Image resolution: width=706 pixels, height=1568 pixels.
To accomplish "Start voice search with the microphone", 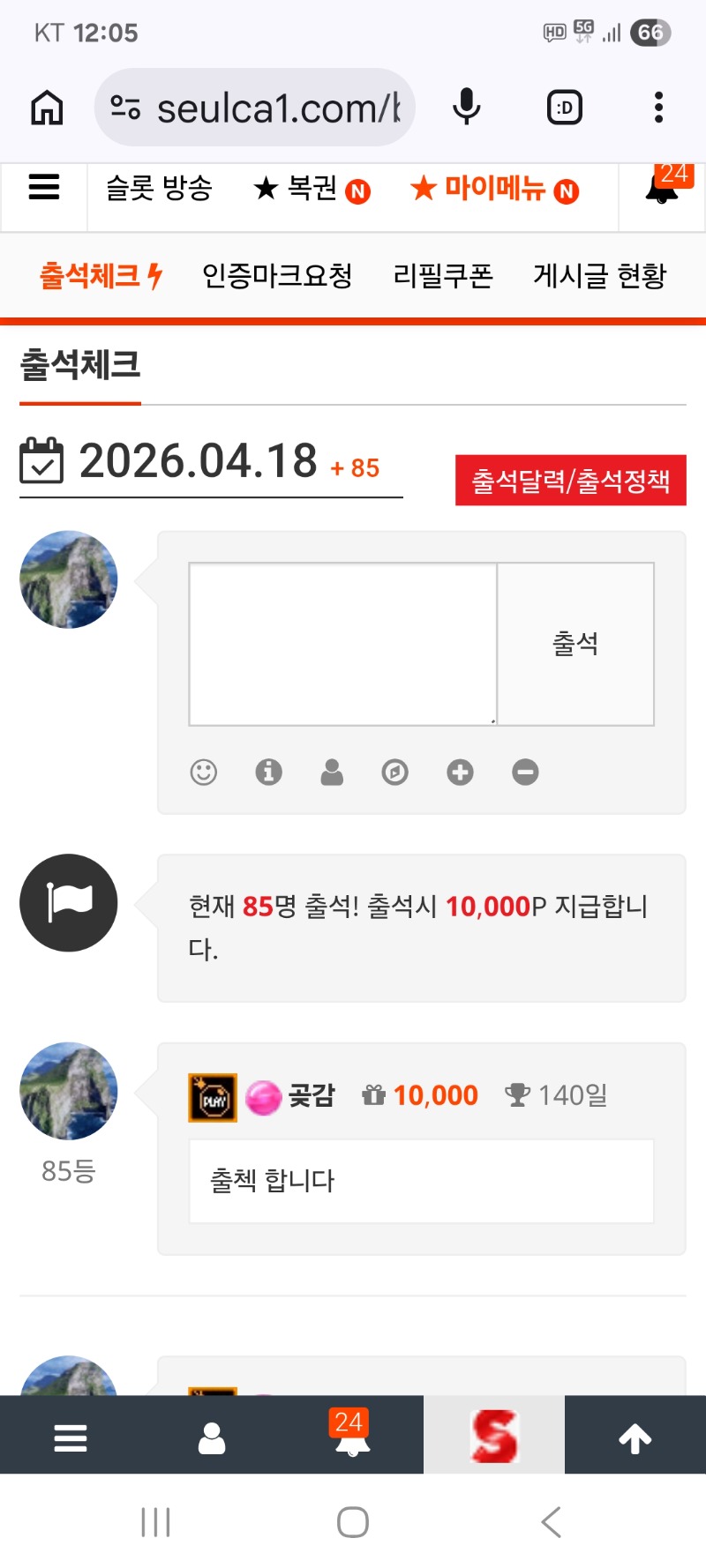I will [466, 108].
